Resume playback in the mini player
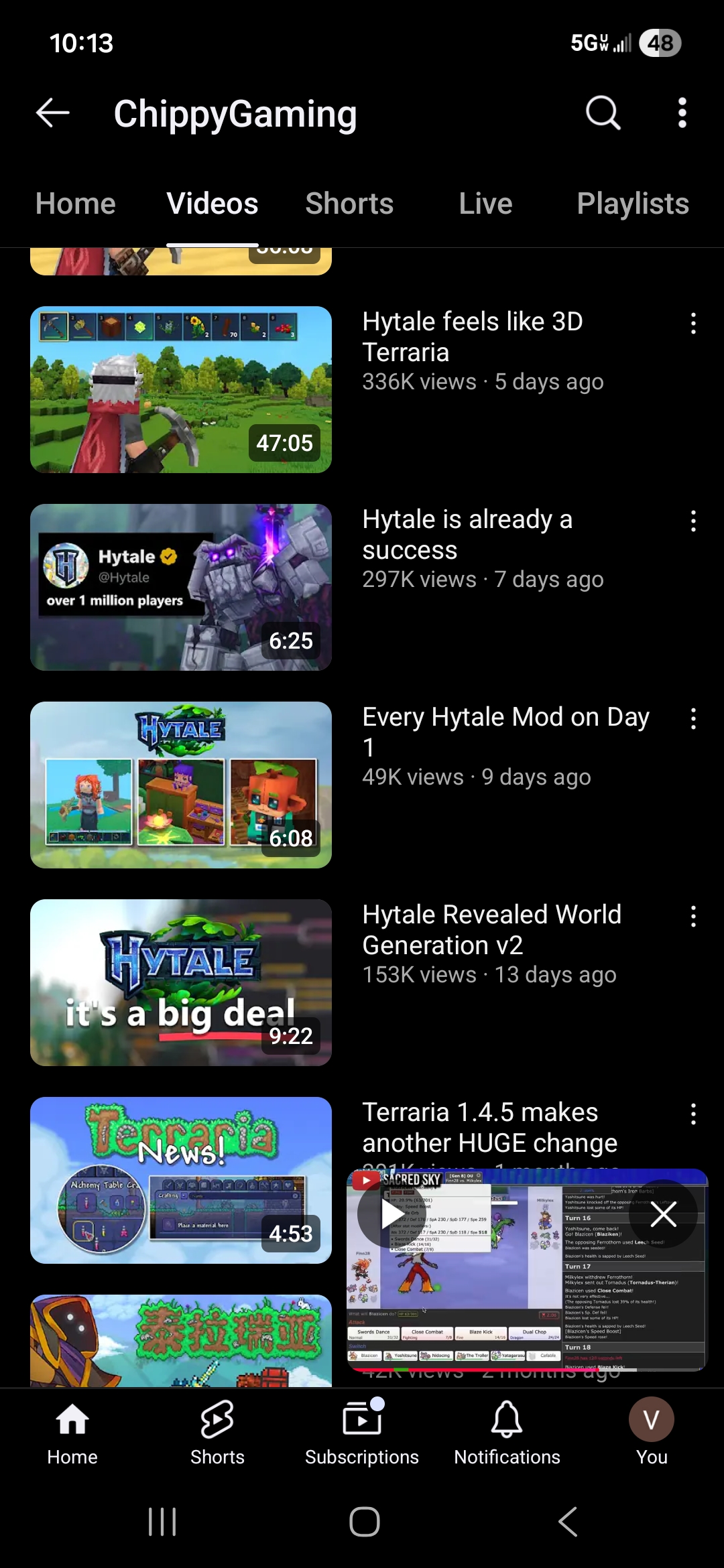The height and width of the screenshot is (1568, 724). (x=391, y=1214)
